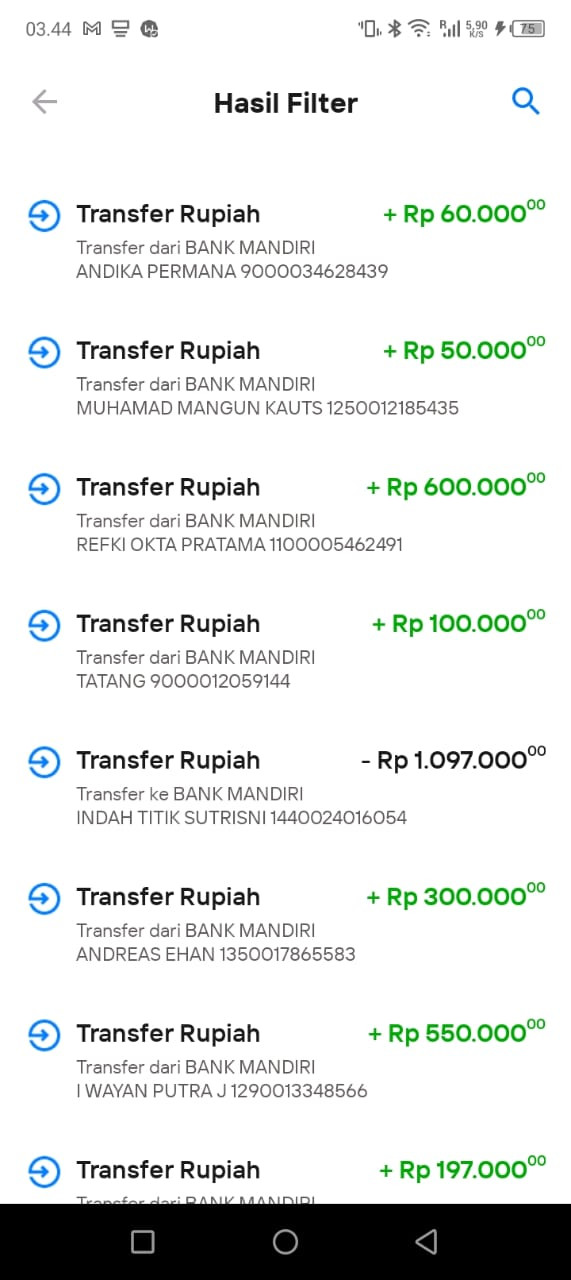Open the Rp 197.000 transfer entry

285,1175
